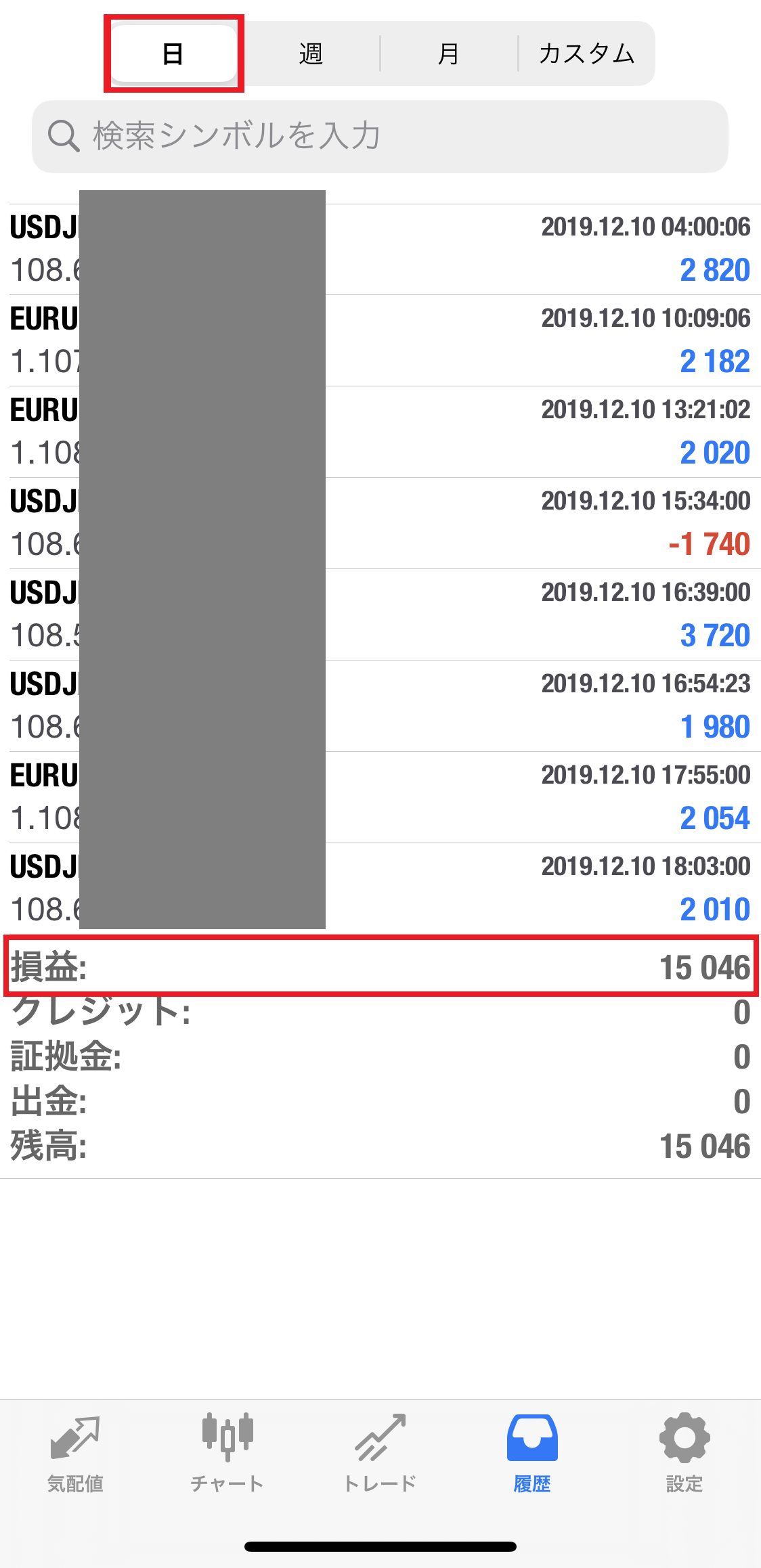Open the losing trade of -1 740
This screenshot has width=761, height=1568.
click(x=380, y=523)
